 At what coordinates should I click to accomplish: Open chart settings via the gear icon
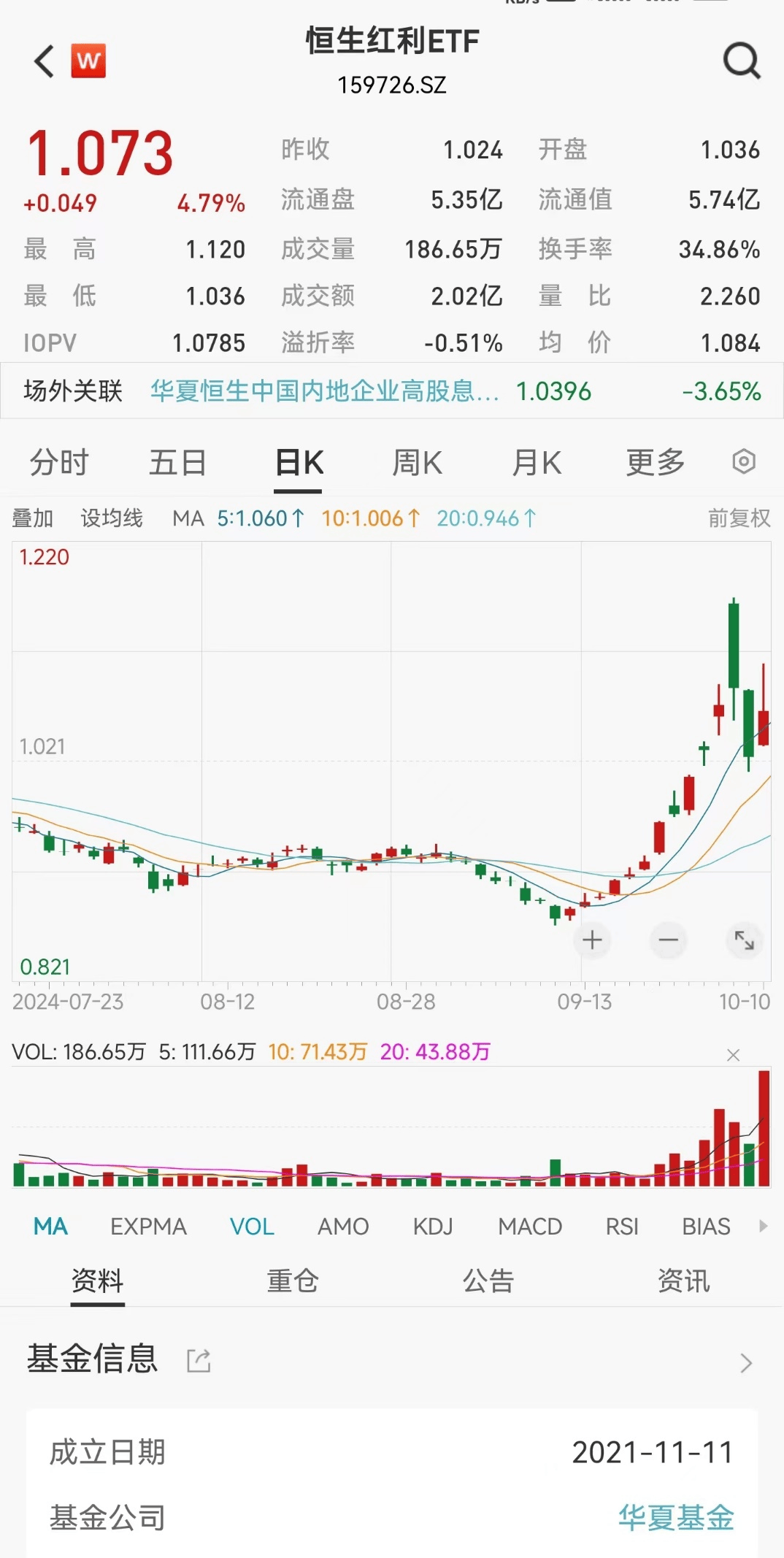point(744,462)
